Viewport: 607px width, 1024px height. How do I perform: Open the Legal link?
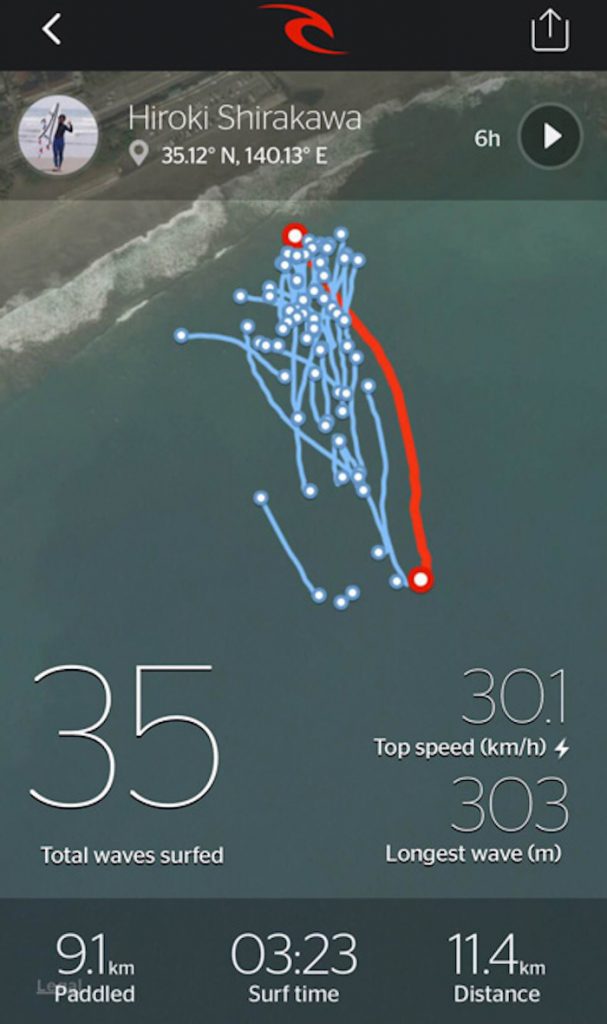click(59, 985)
